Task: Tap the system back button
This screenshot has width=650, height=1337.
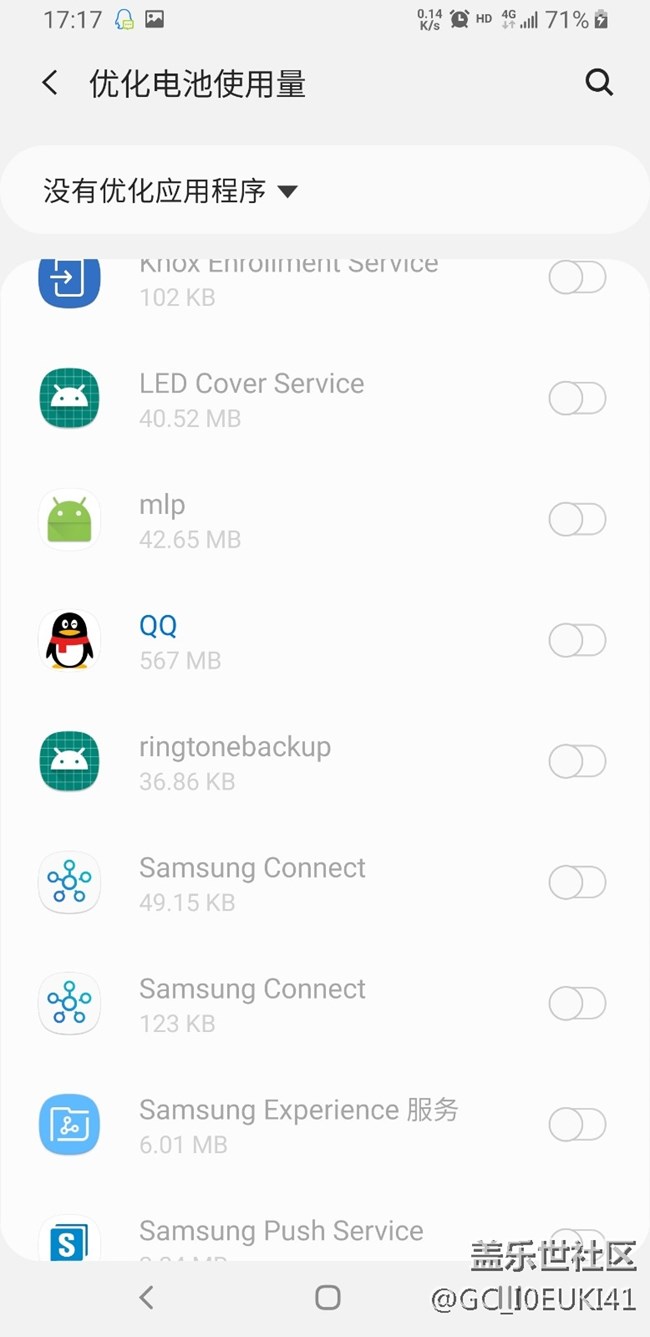Action: 146,1298
